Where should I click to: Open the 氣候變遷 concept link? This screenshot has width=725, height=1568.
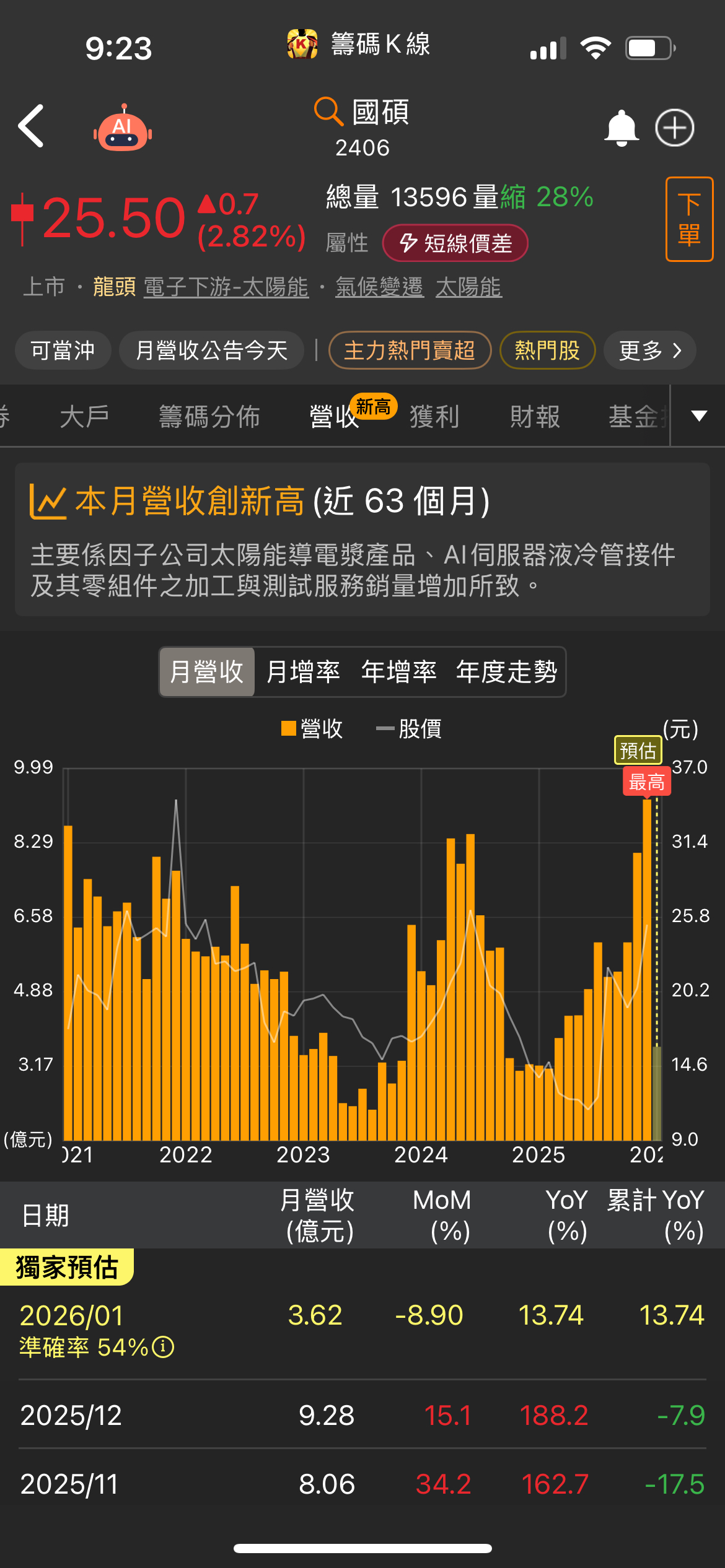[x=379, y=287]
